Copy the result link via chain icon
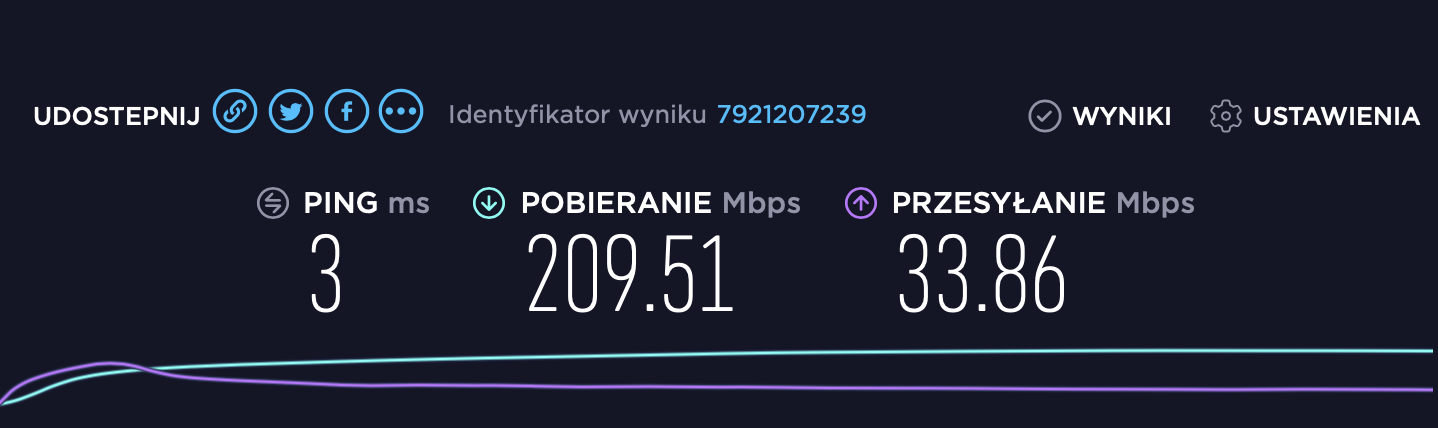 point(235,111)
